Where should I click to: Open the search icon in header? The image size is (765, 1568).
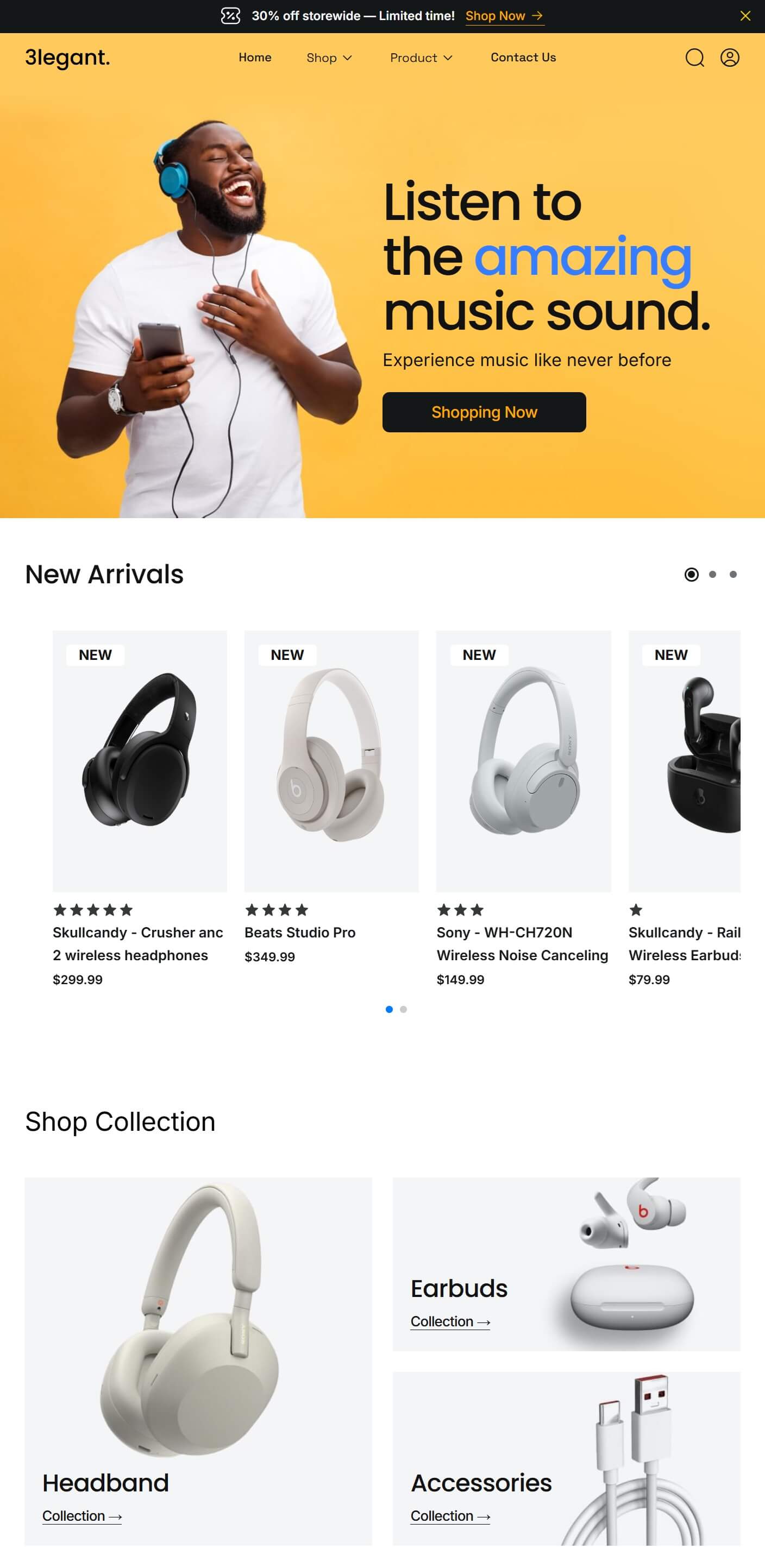(x=694, y=58)
